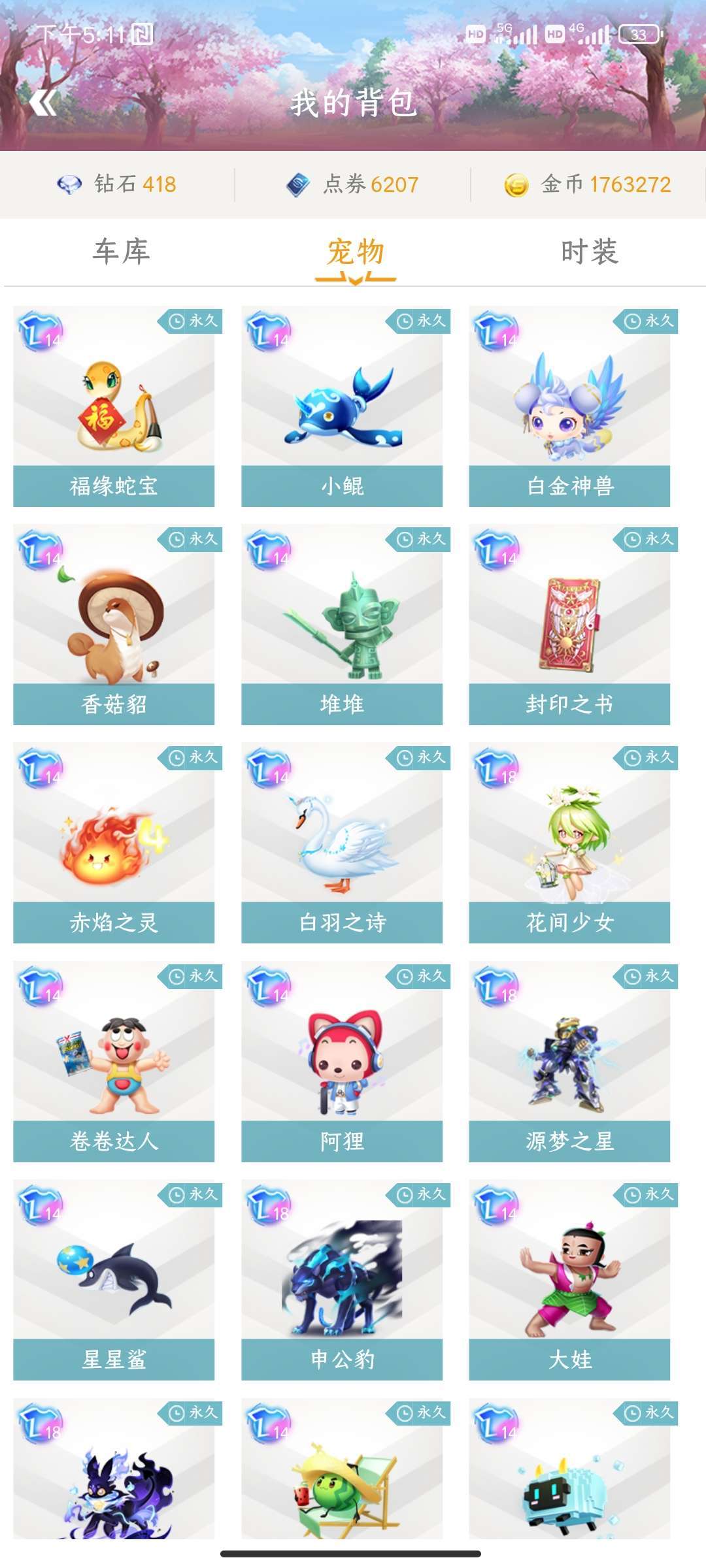Open the 花间少女 pet card

click(569, 843)
